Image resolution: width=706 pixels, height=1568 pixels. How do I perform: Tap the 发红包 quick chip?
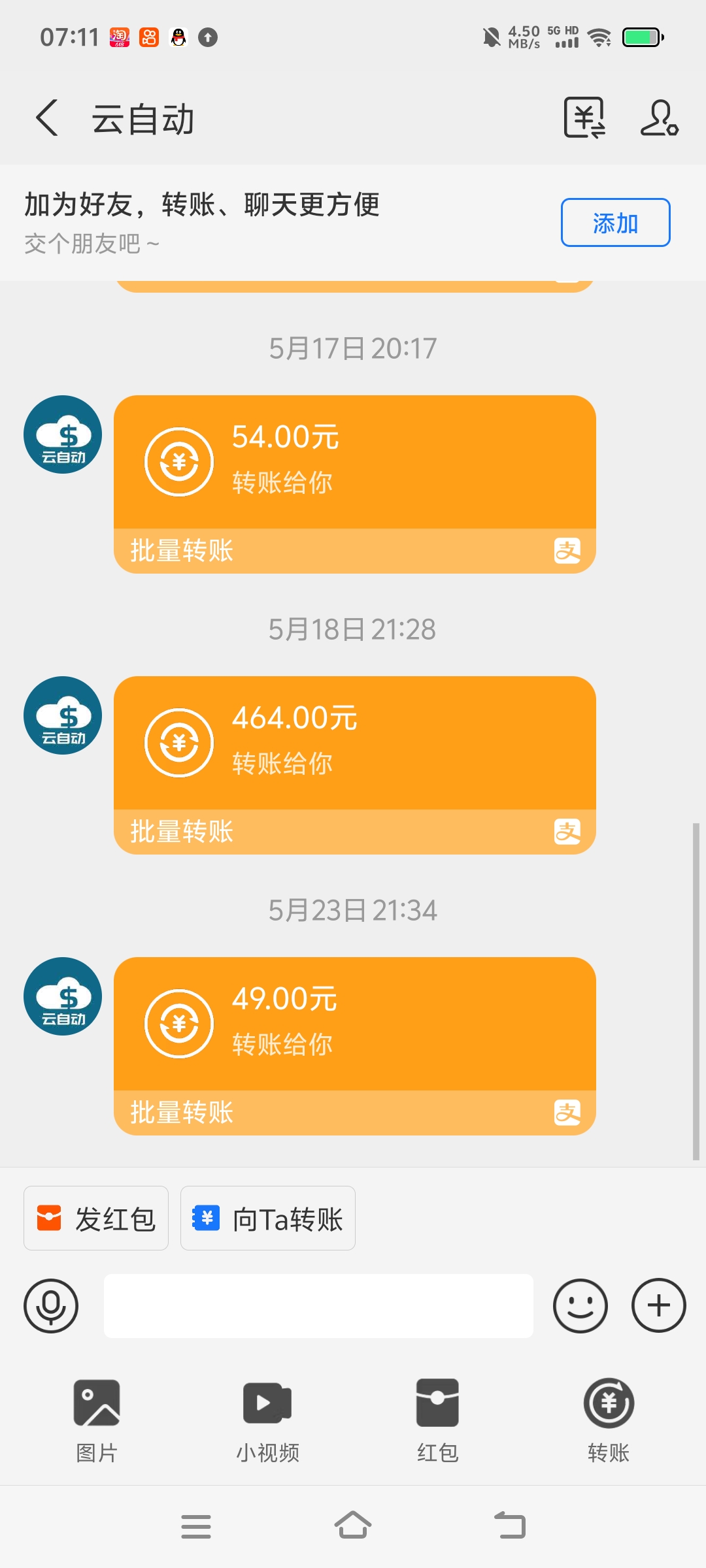pos(96,1218)
